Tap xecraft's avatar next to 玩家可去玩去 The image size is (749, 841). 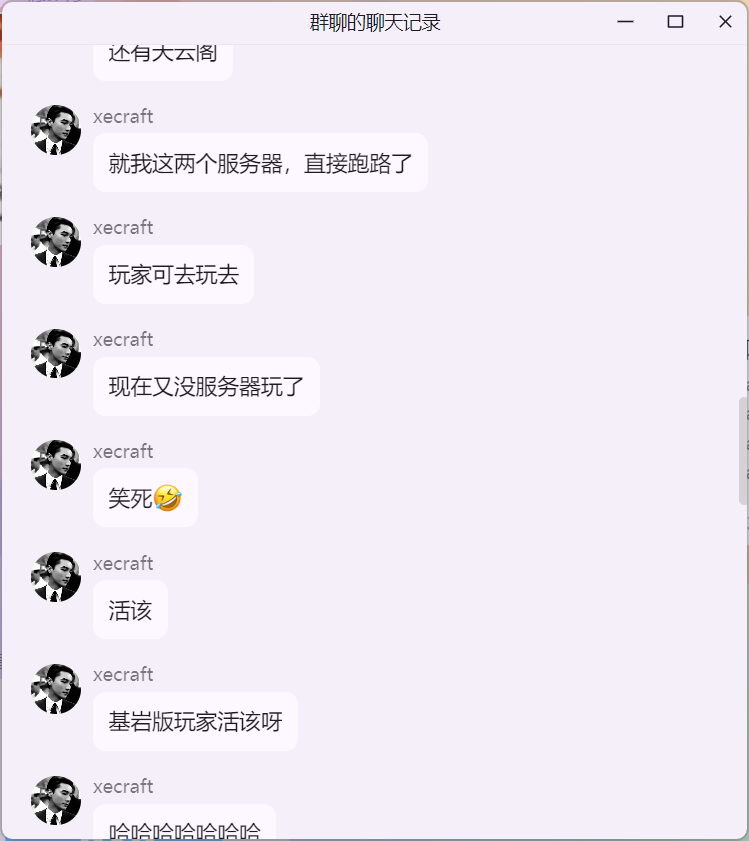coord(56,242)
